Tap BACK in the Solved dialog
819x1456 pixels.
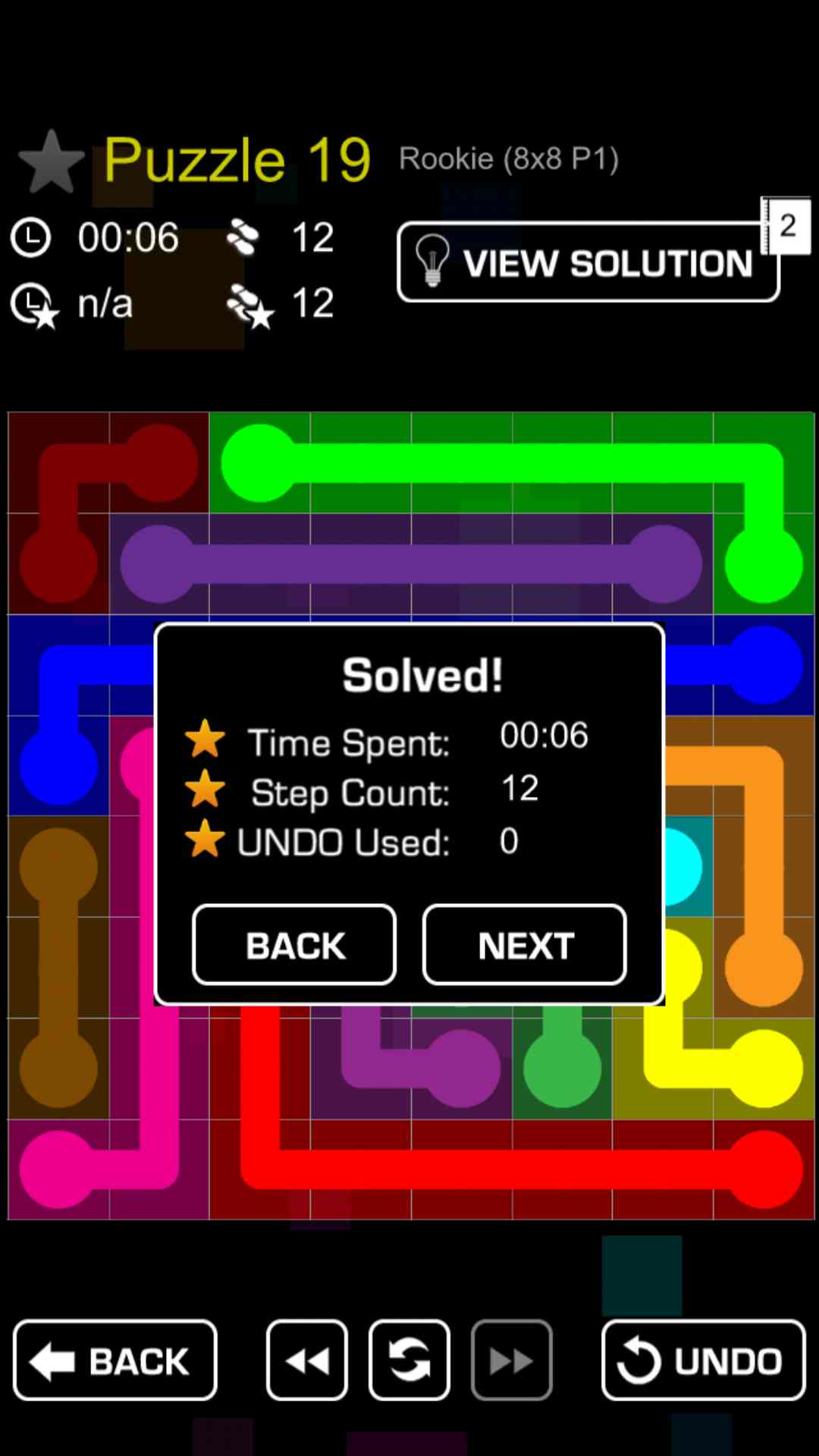point(294,945)
